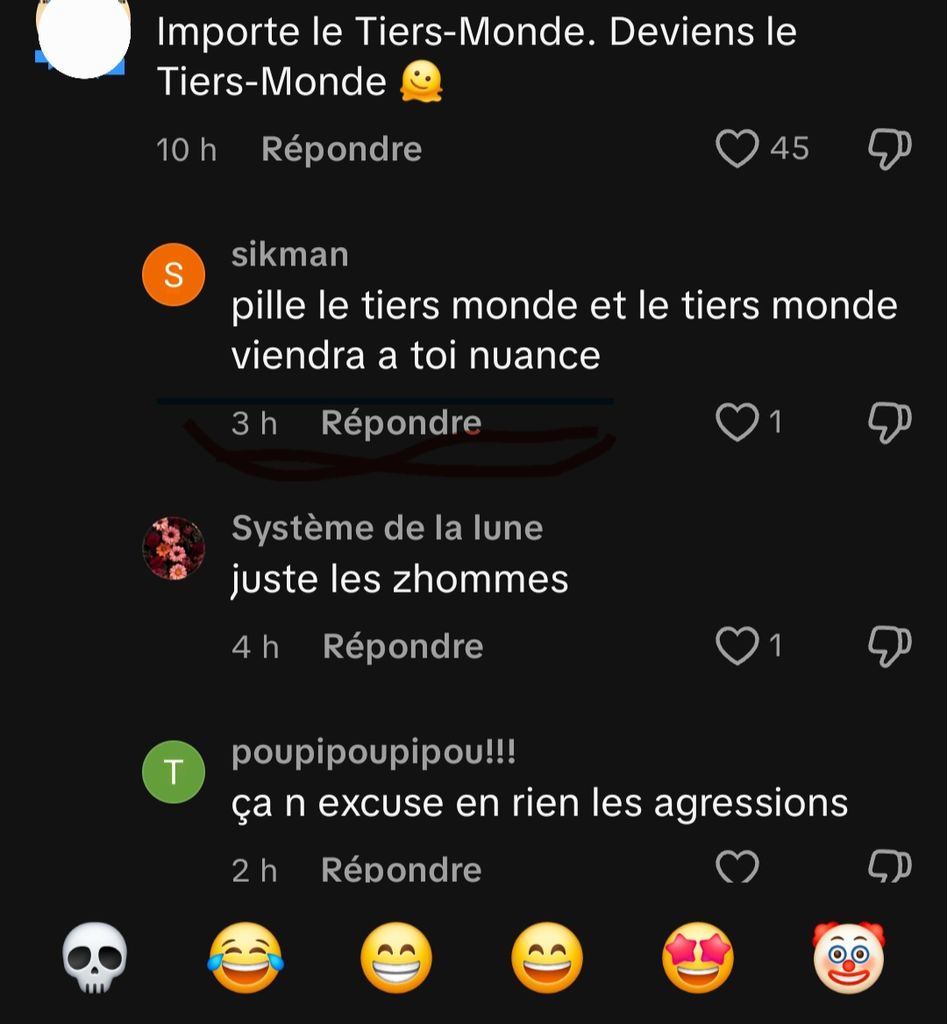Open Système de la lune's profile picture
Image resolution: width=947 pixels, height=1024 pixels.
click(x=173, y=548)
